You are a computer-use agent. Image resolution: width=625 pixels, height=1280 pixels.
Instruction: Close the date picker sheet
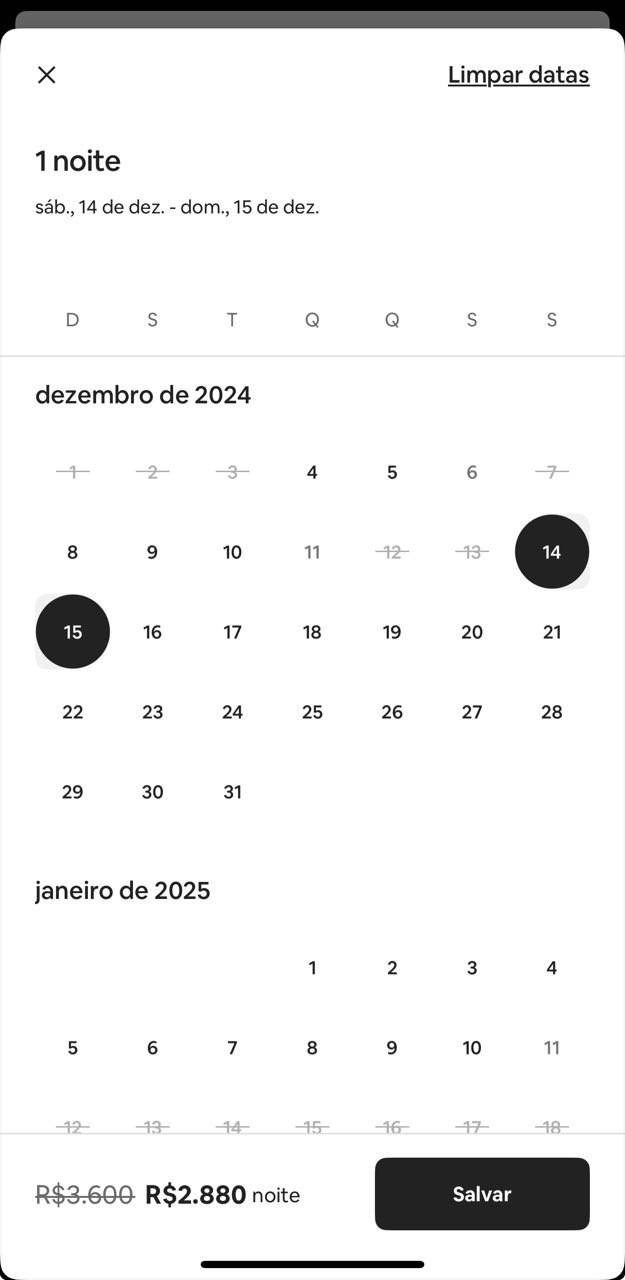click(46, 75)
